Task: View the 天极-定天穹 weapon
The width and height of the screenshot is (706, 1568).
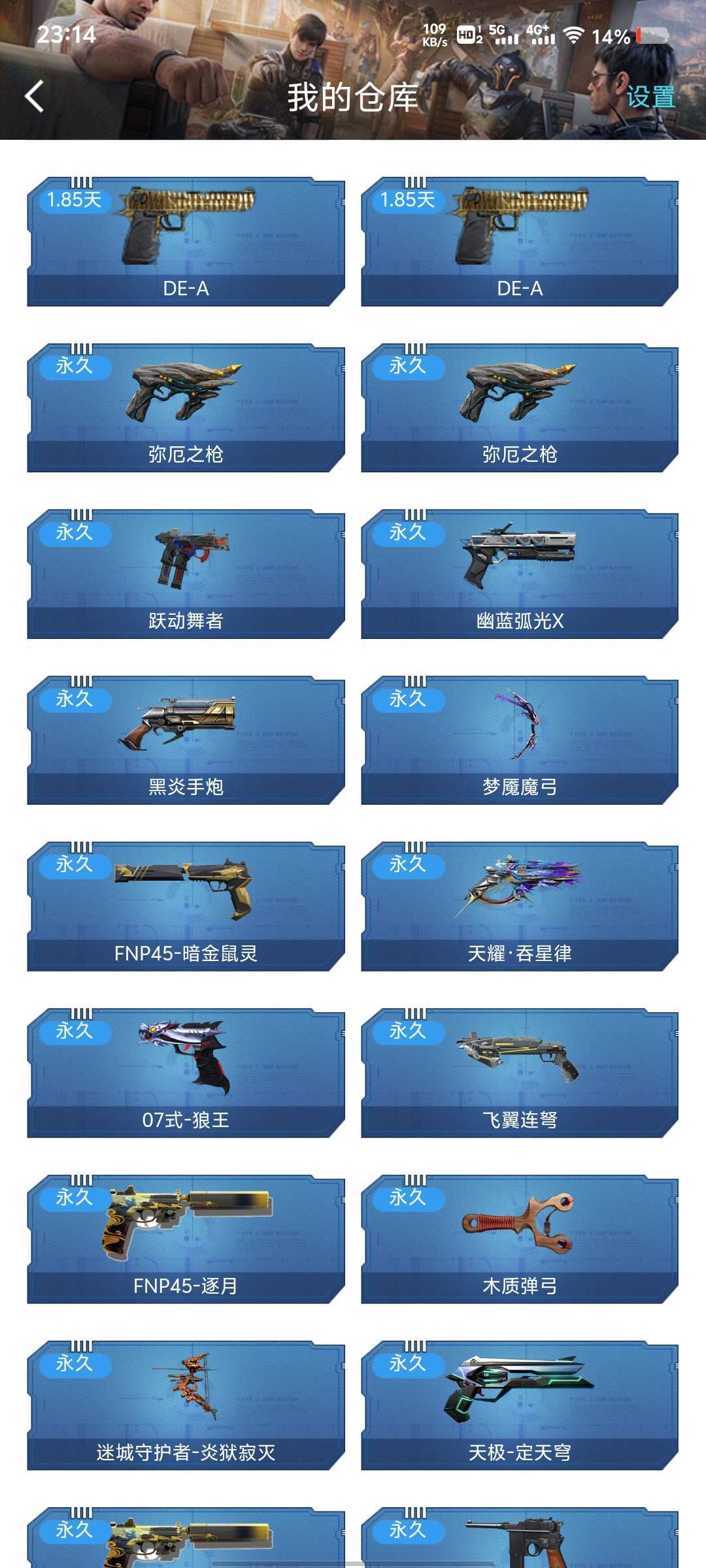Action: coord(520,1406)
